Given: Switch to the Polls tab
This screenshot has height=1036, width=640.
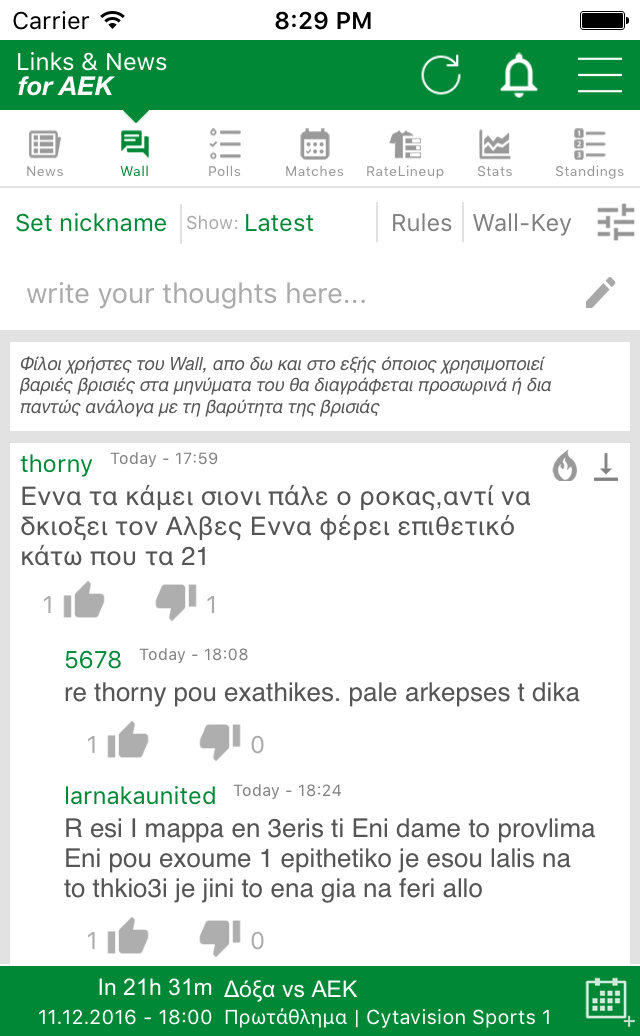Looking at the screenshot, I should (225, 153).
